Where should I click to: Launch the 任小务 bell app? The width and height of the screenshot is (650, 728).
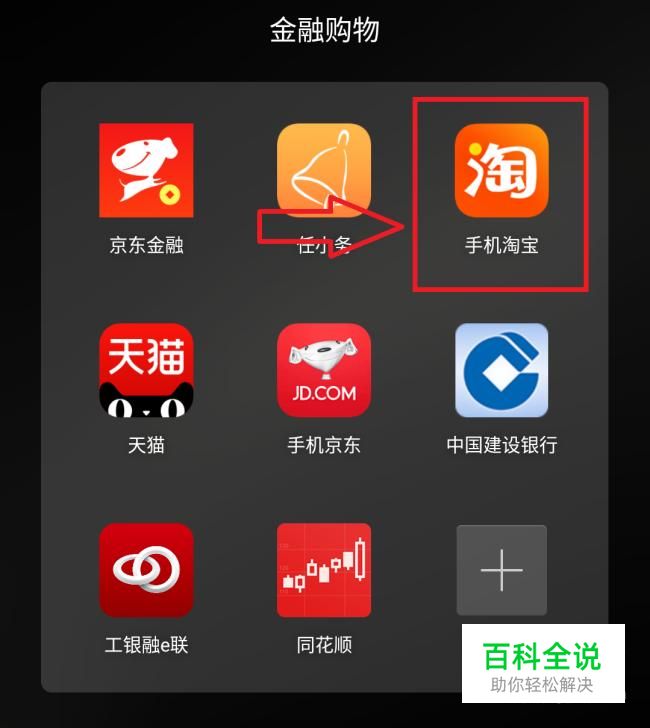[x=324, y=170]
